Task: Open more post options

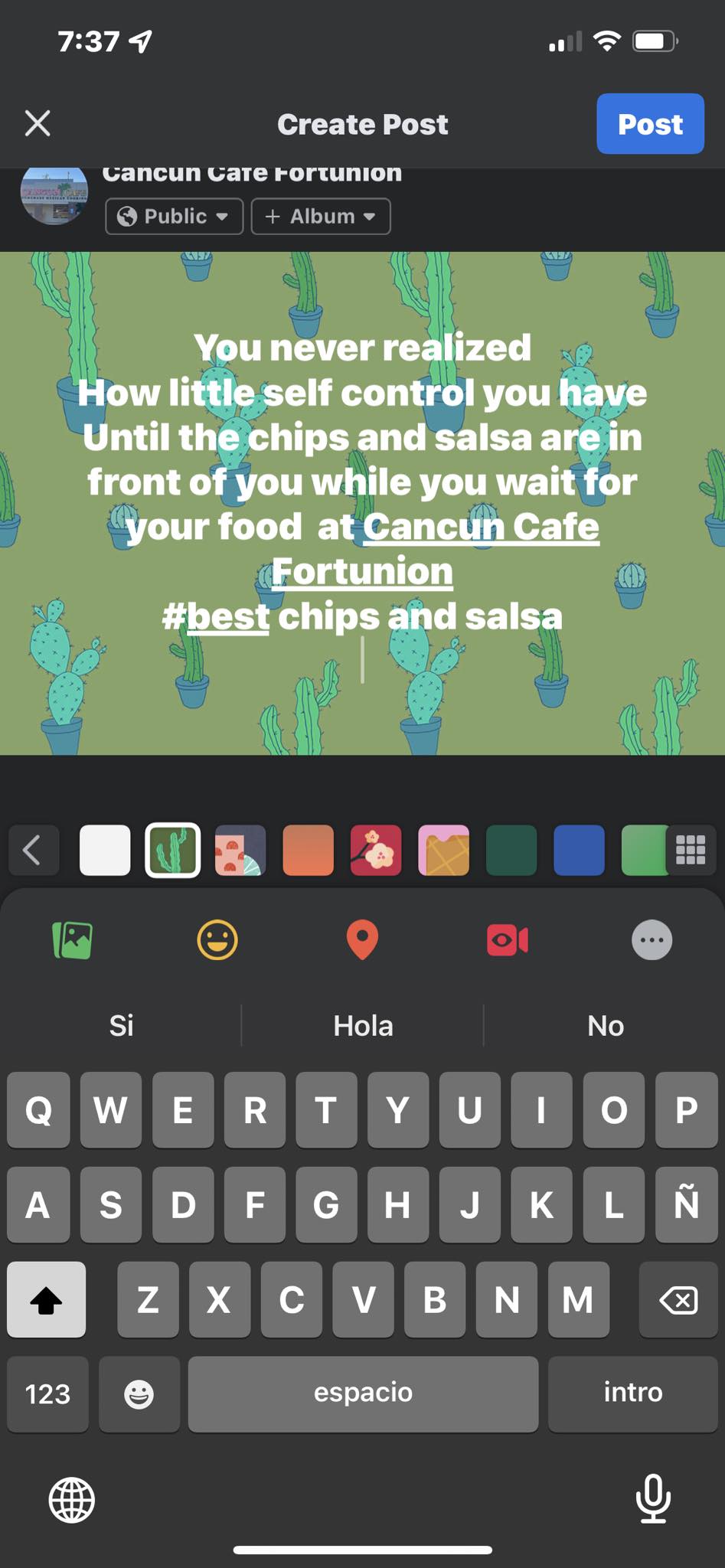Action: (652, 939)
